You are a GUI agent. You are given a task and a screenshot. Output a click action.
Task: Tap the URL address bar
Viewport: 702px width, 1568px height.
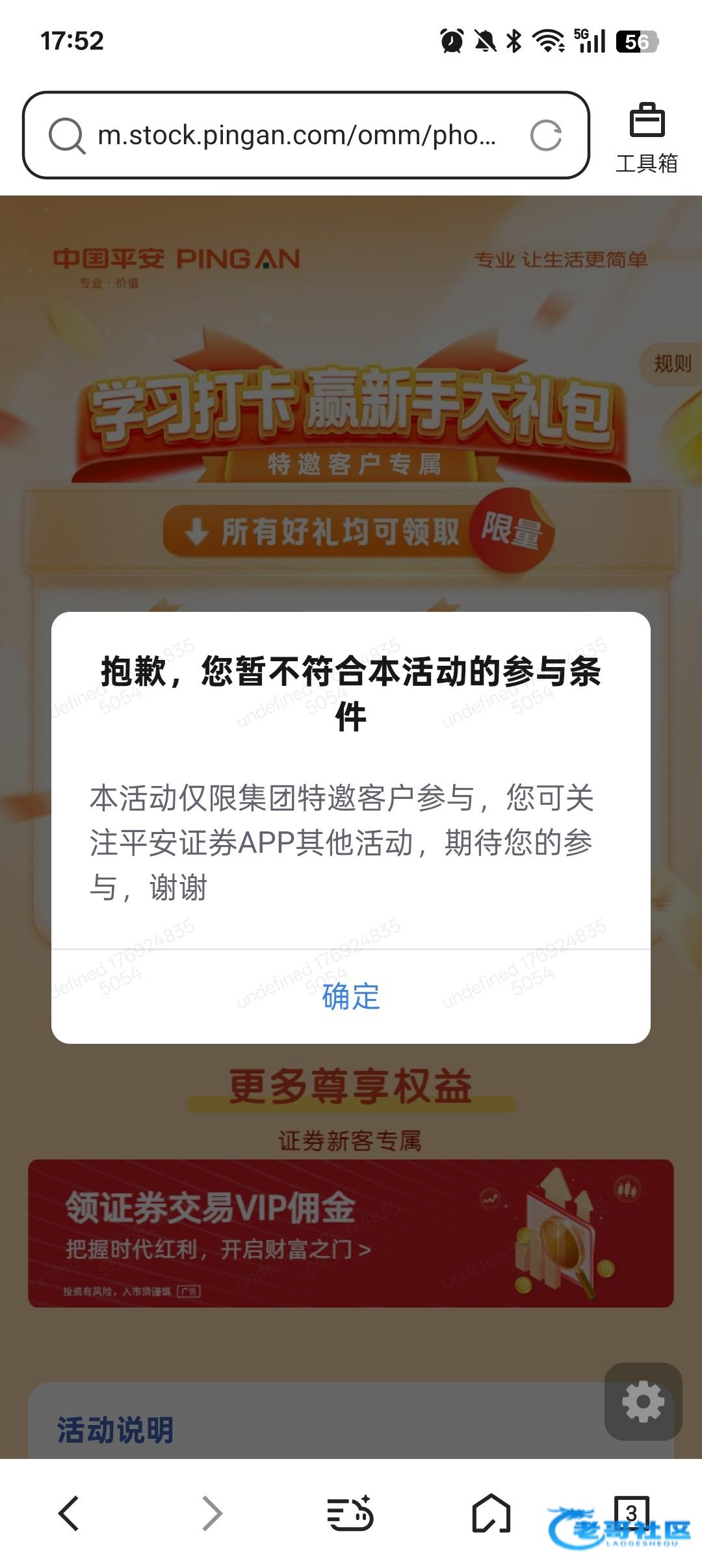296,135
